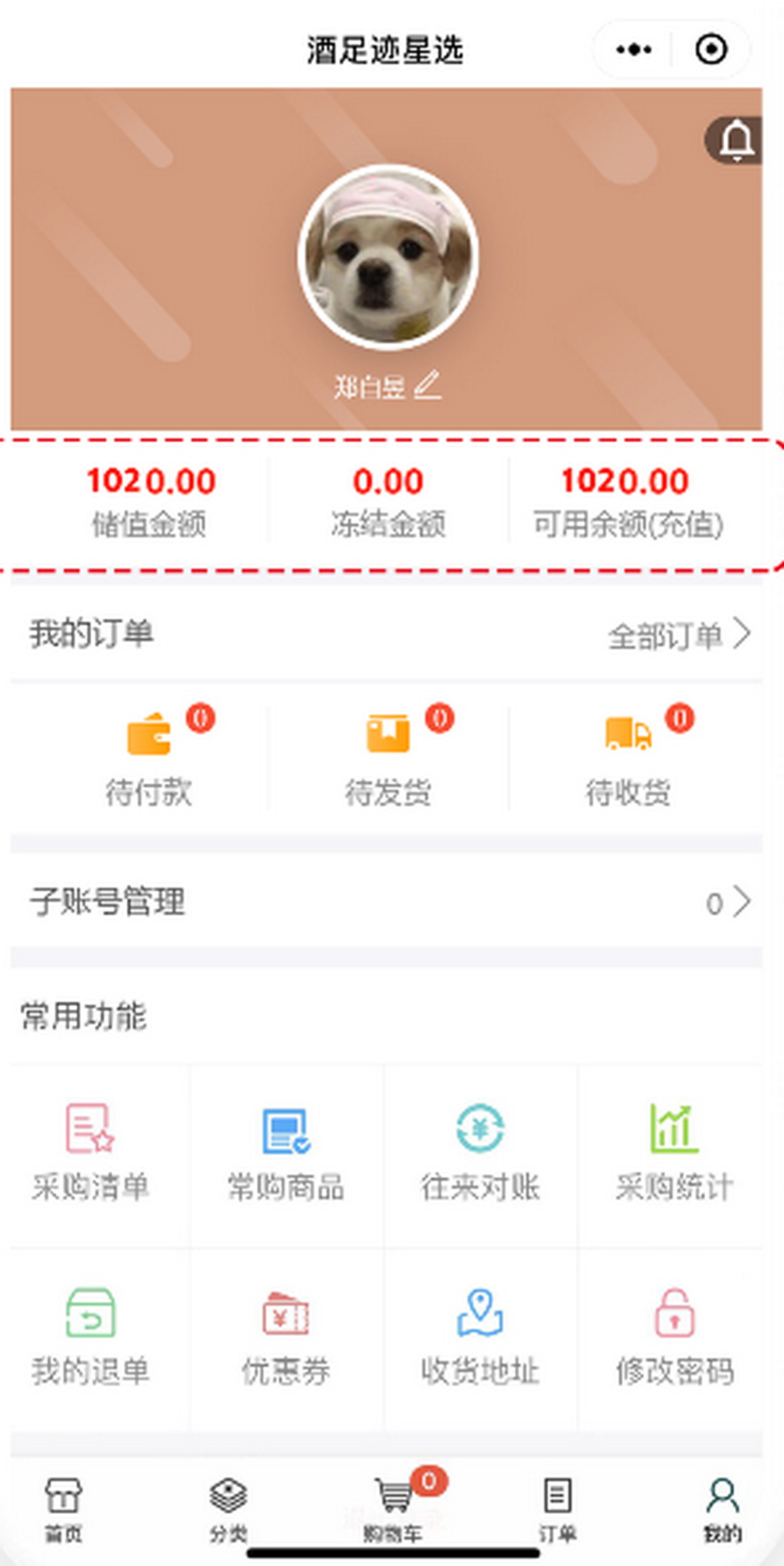Open 常购商品
This screenshot has width=784, height=1566.
pyautogui.click(x=286, y=1153)
